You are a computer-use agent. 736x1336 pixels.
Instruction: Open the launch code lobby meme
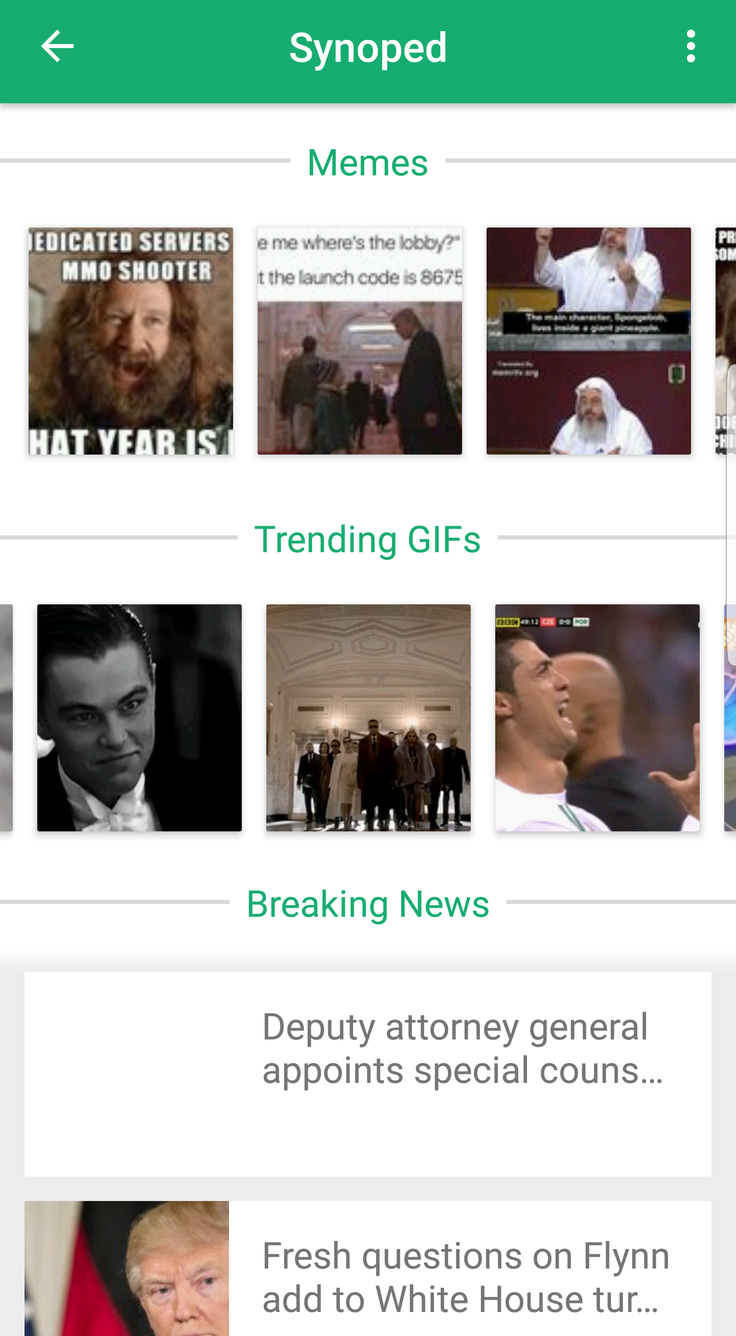pyautogui.click(x=360, y=341)
